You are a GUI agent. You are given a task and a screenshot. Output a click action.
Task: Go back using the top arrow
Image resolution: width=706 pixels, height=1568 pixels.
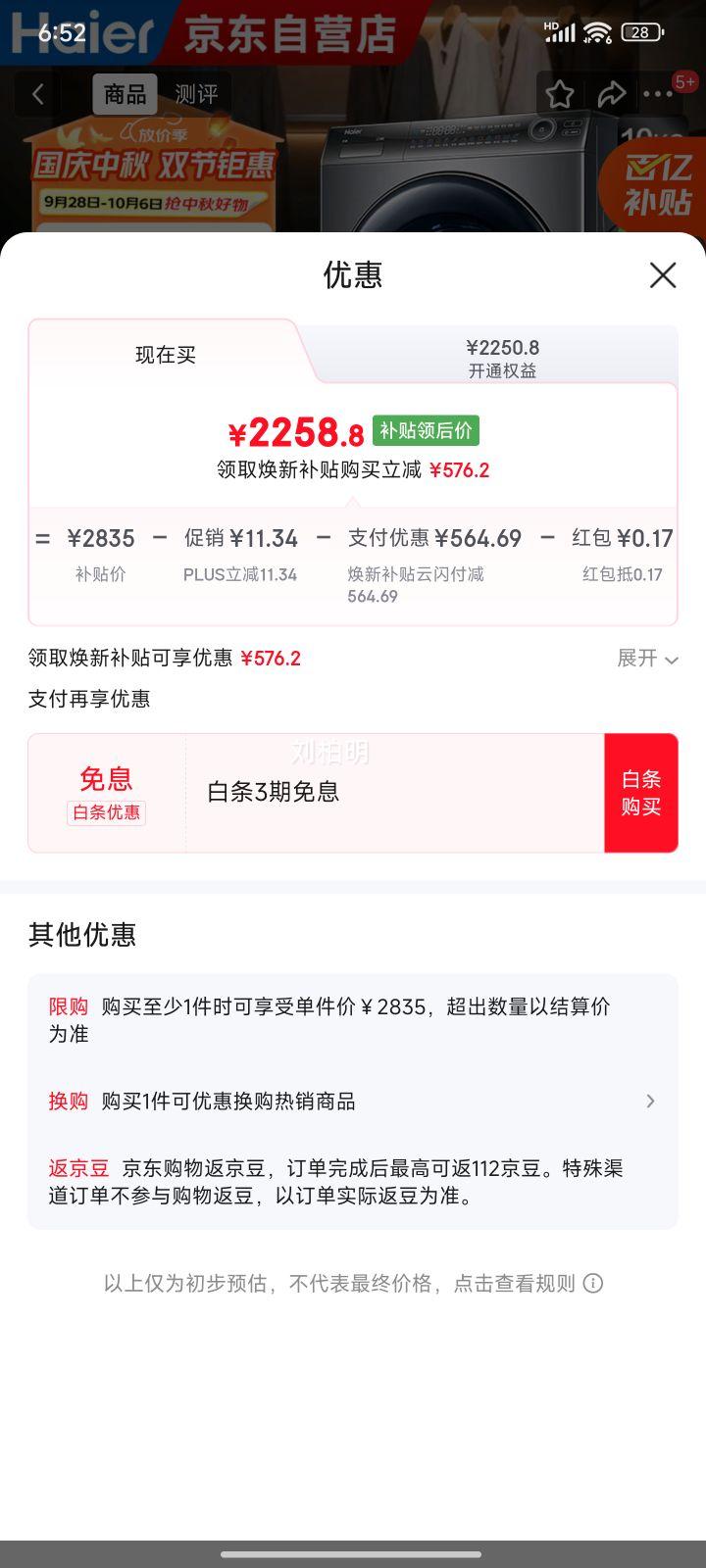pyautogui.click(x=38, y=94)
